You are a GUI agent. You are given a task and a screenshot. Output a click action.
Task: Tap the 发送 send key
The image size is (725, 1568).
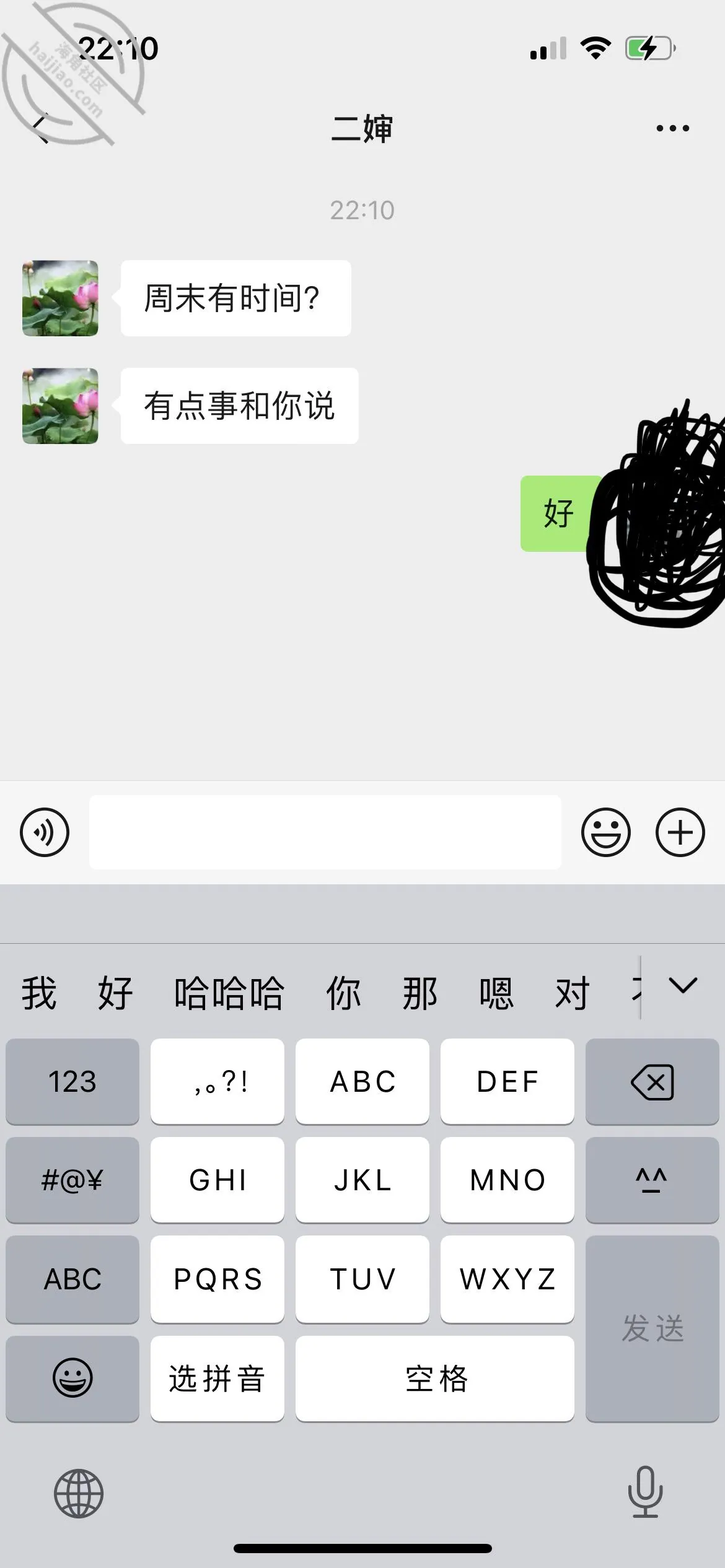[652, 1329]
